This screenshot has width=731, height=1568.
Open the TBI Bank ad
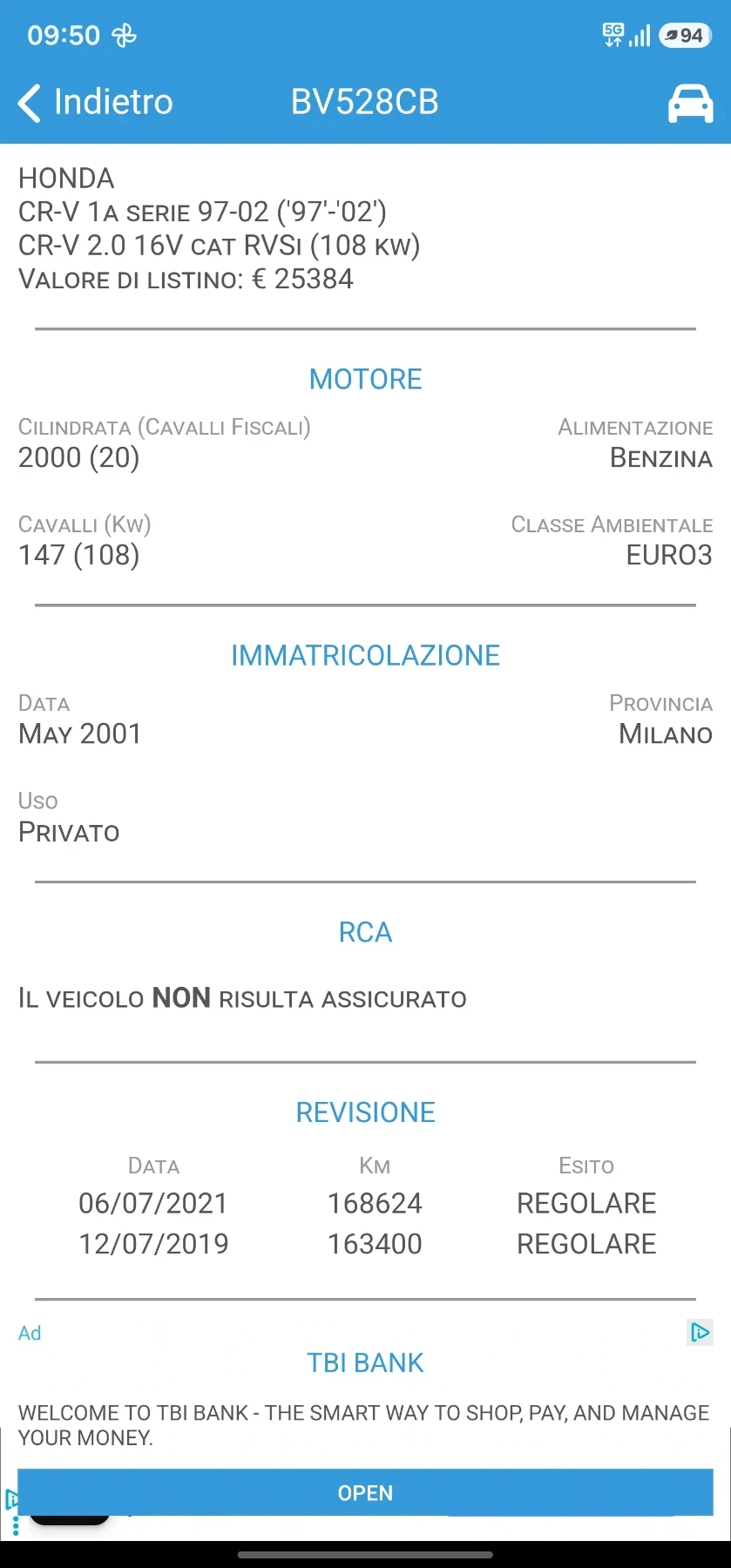tap(365, 1492)
